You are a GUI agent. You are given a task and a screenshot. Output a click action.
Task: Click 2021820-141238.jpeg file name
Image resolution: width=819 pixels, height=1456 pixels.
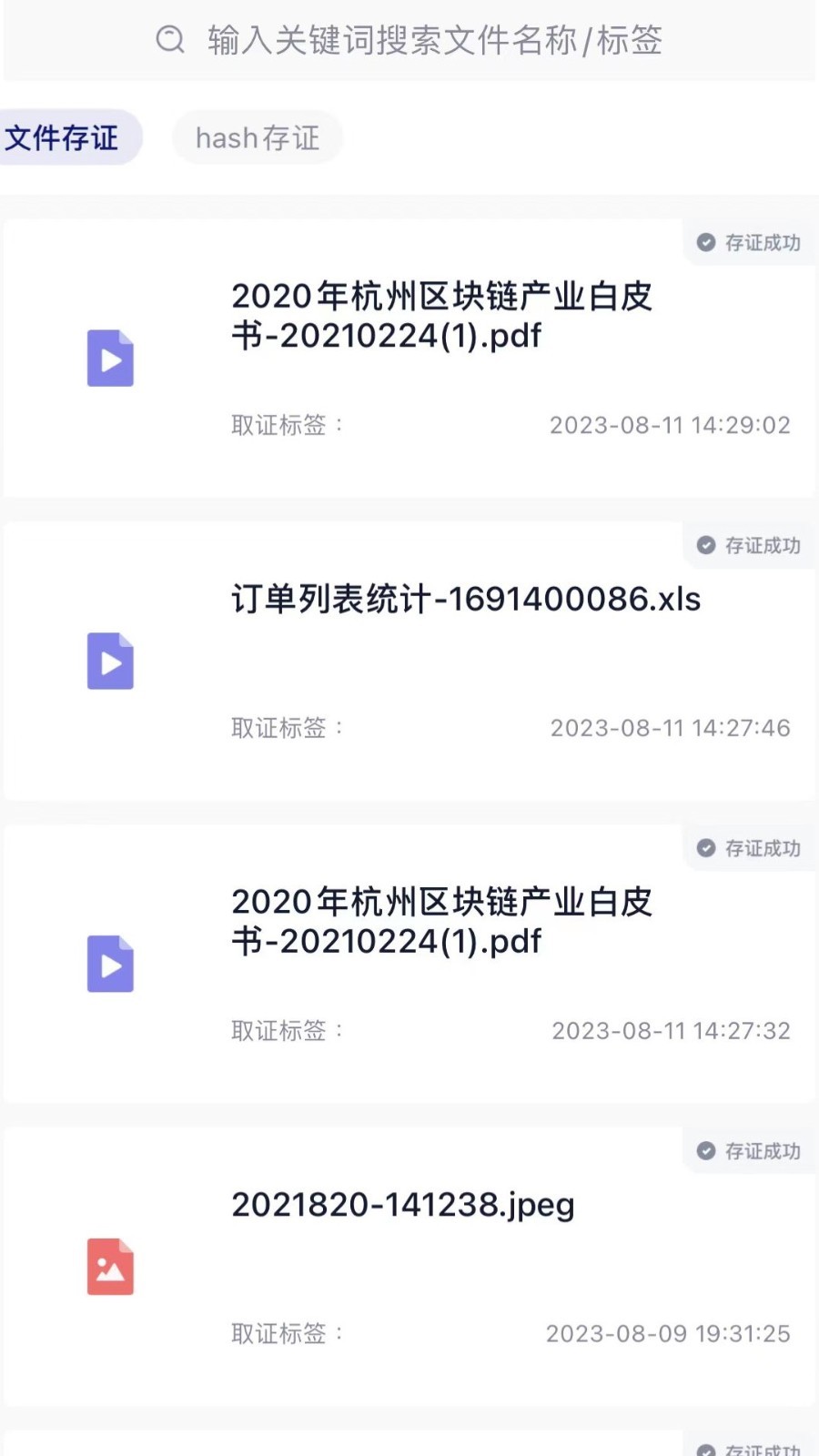tap(403, 1205)
